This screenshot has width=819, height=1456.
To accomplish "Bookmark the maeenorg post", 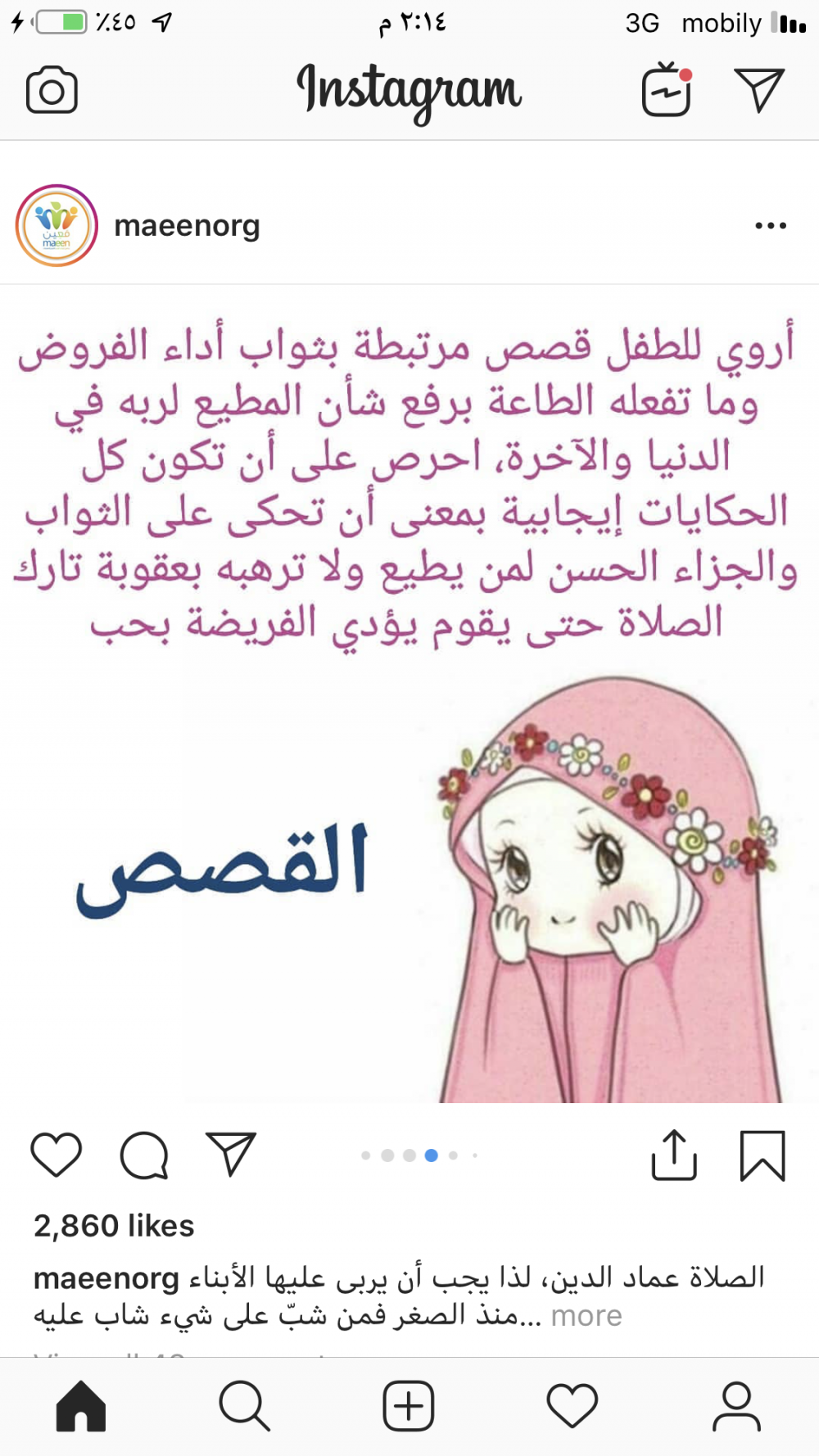I will (762, 1155).
